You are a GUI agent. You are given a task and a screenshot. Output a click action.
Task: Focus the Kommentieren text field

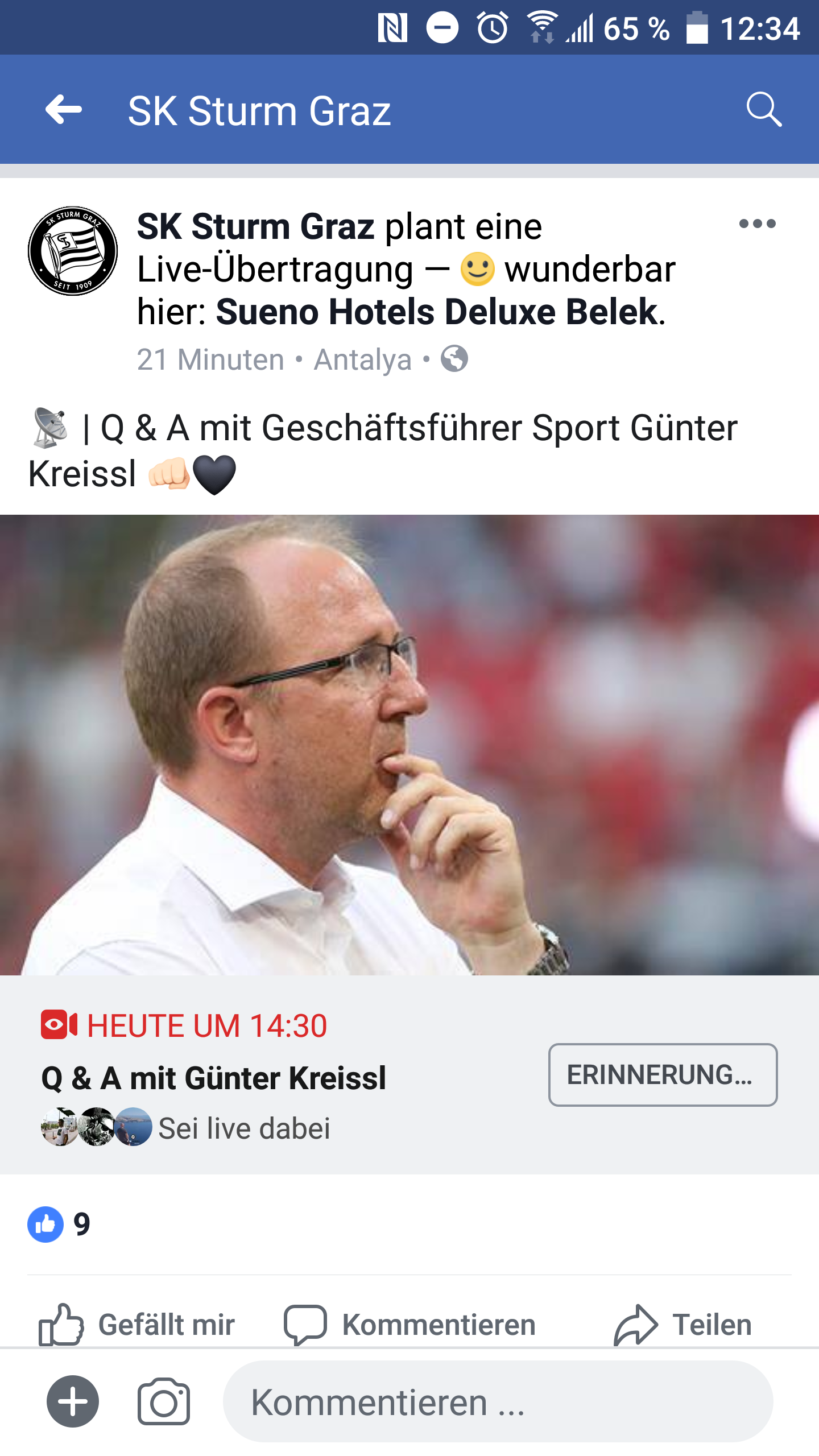498,1401
